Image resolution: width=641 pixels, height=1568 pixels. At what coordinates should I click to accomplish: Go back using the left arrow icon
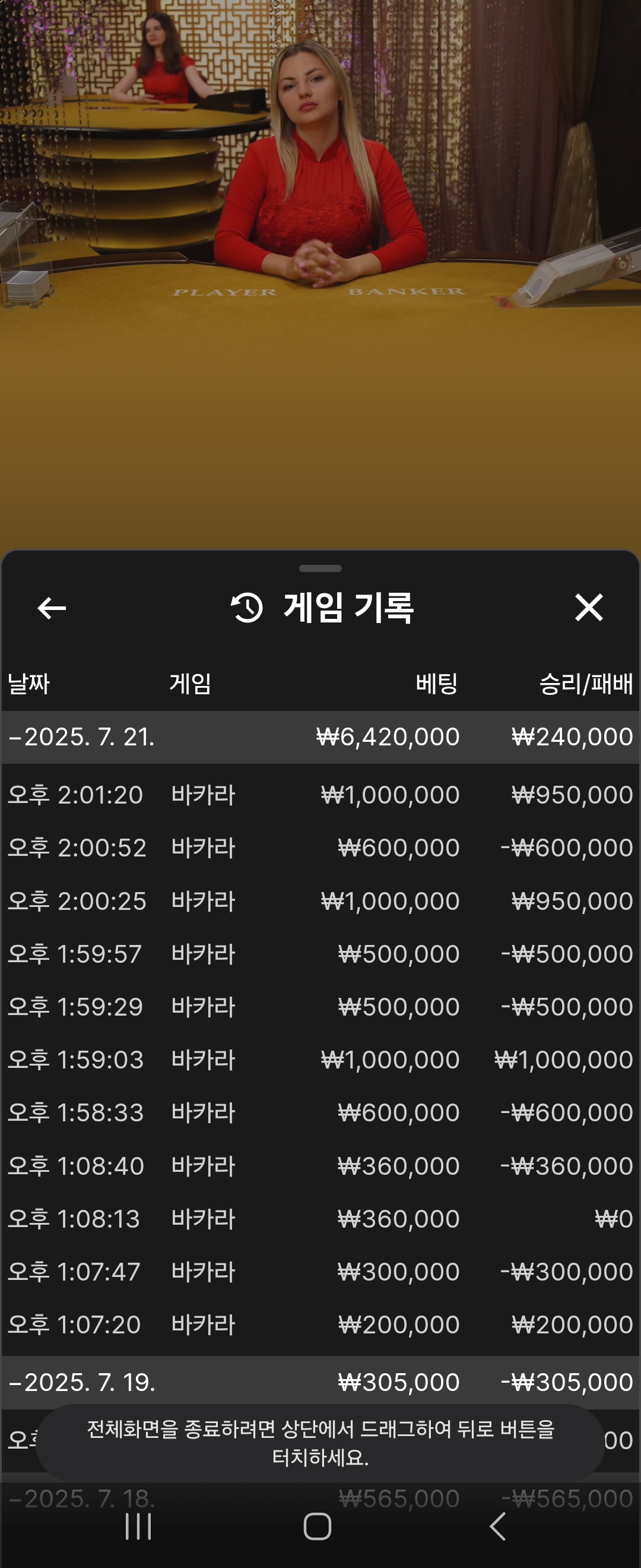(52, 608)
